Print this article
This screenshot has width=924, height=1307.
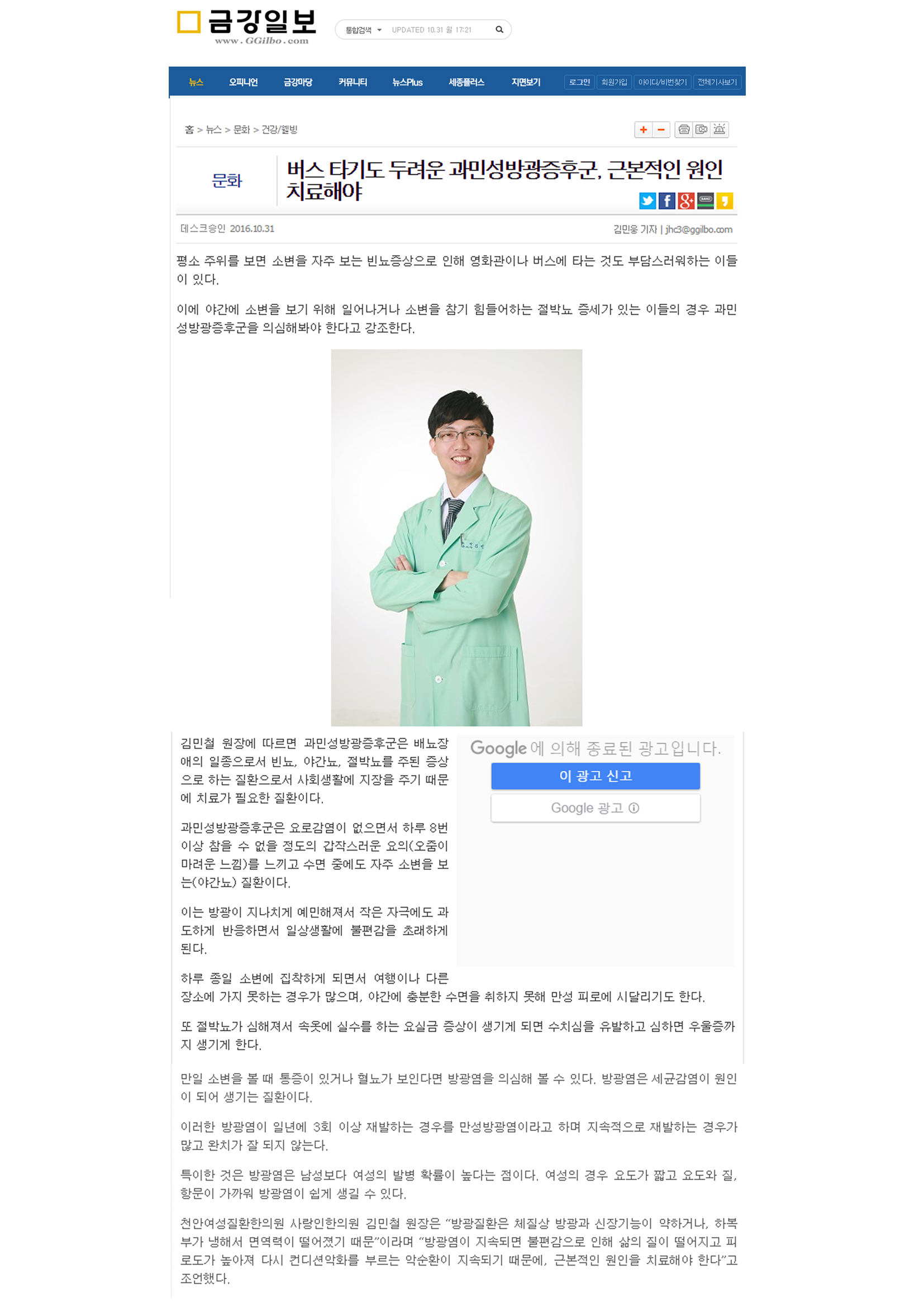(684, 130)
